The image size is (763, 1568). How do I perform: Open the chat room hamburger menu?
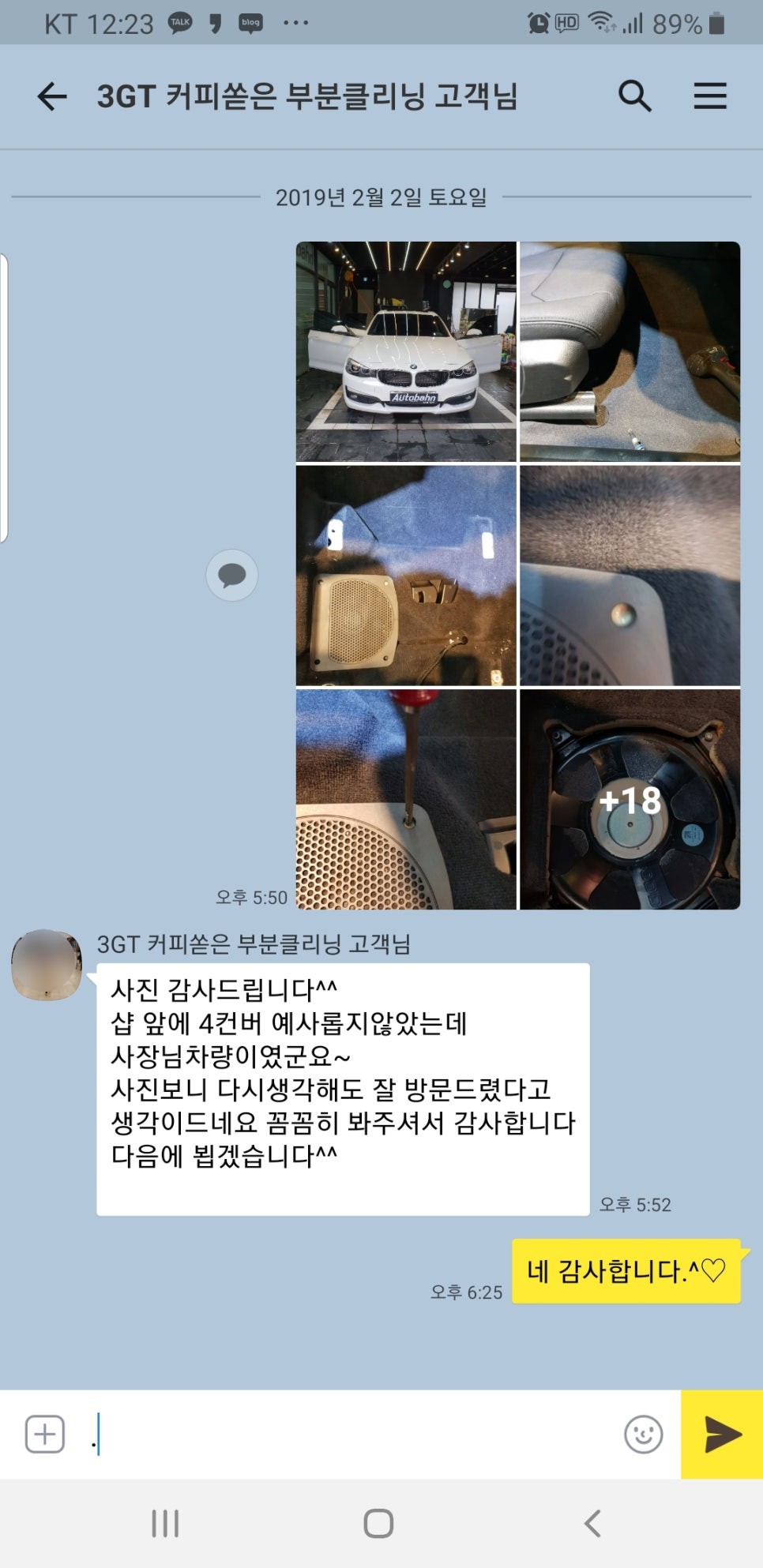tap(708, 96)
